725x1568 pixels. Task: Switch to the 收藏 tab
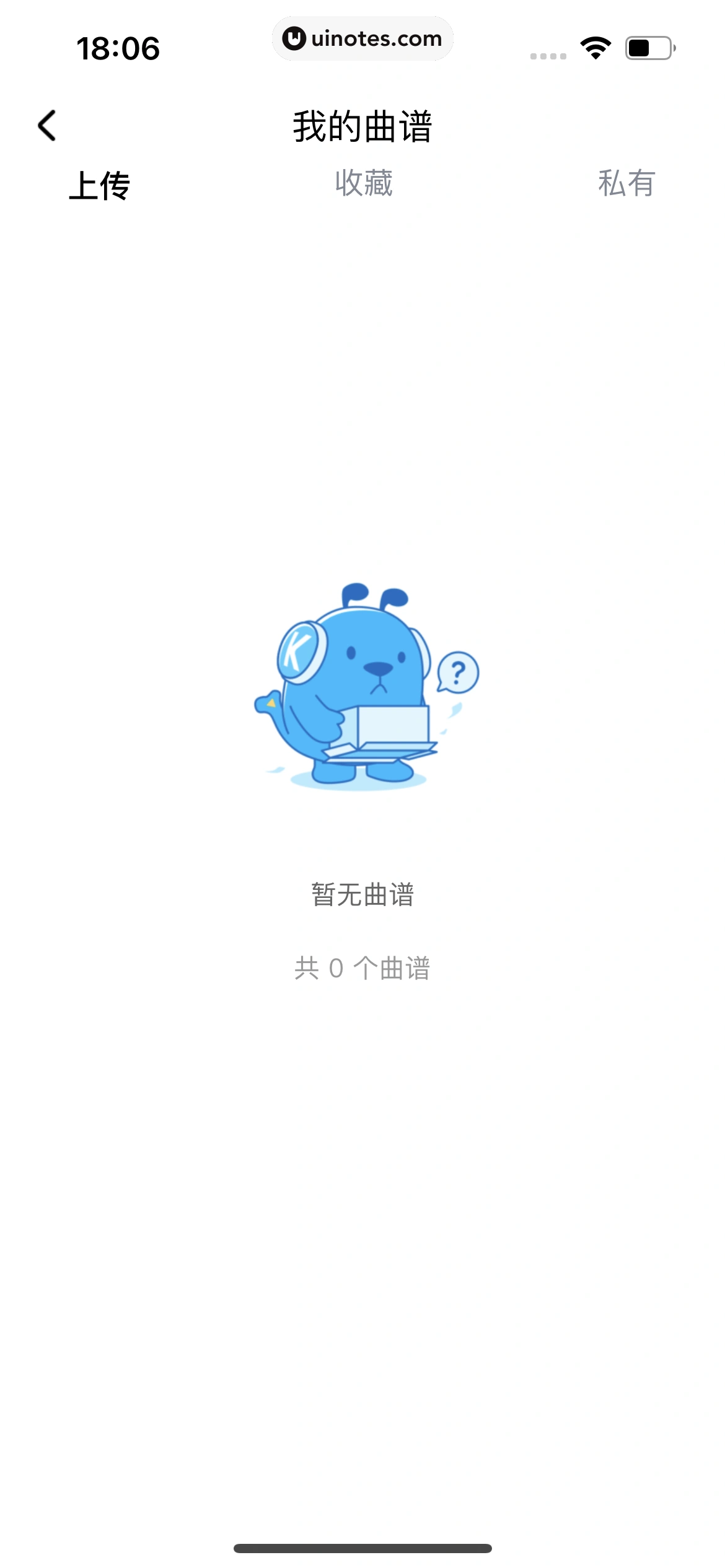click(364, 183)
